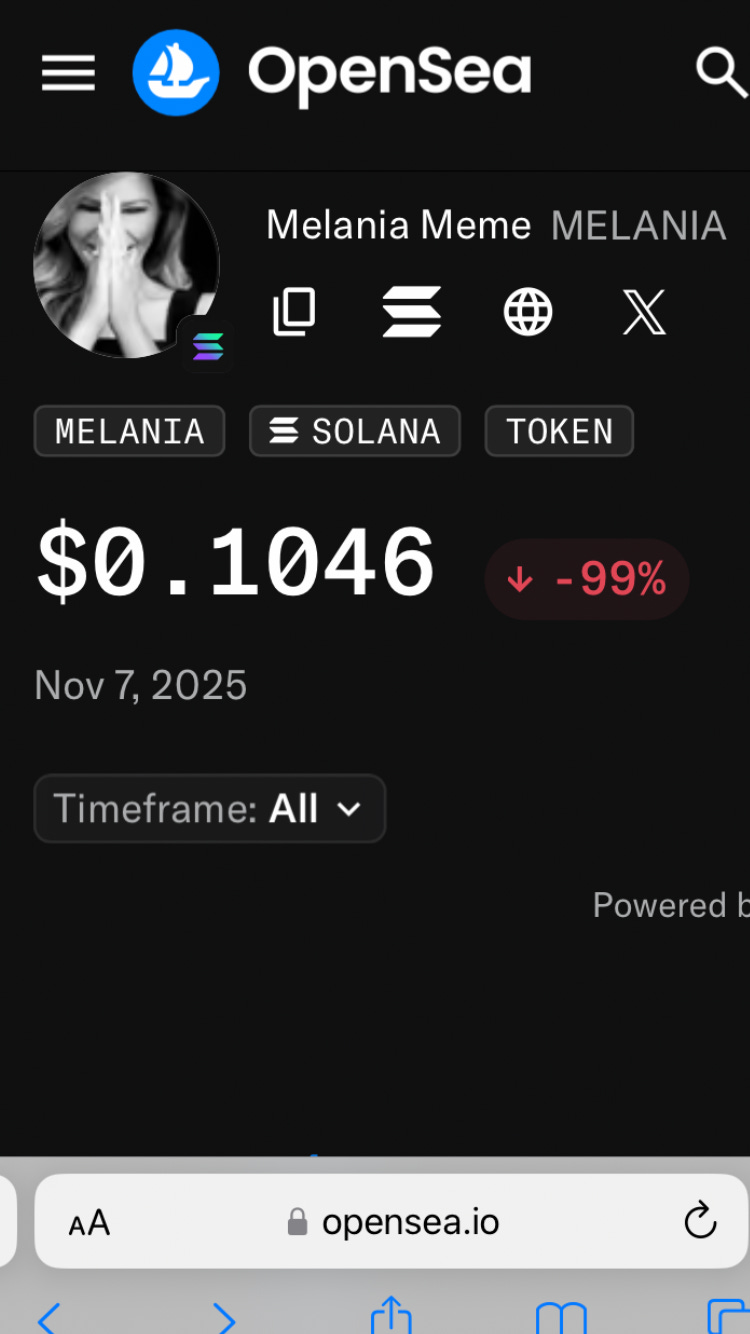Open the hamburger menu

pyautogui.click(x=68, y=73)
